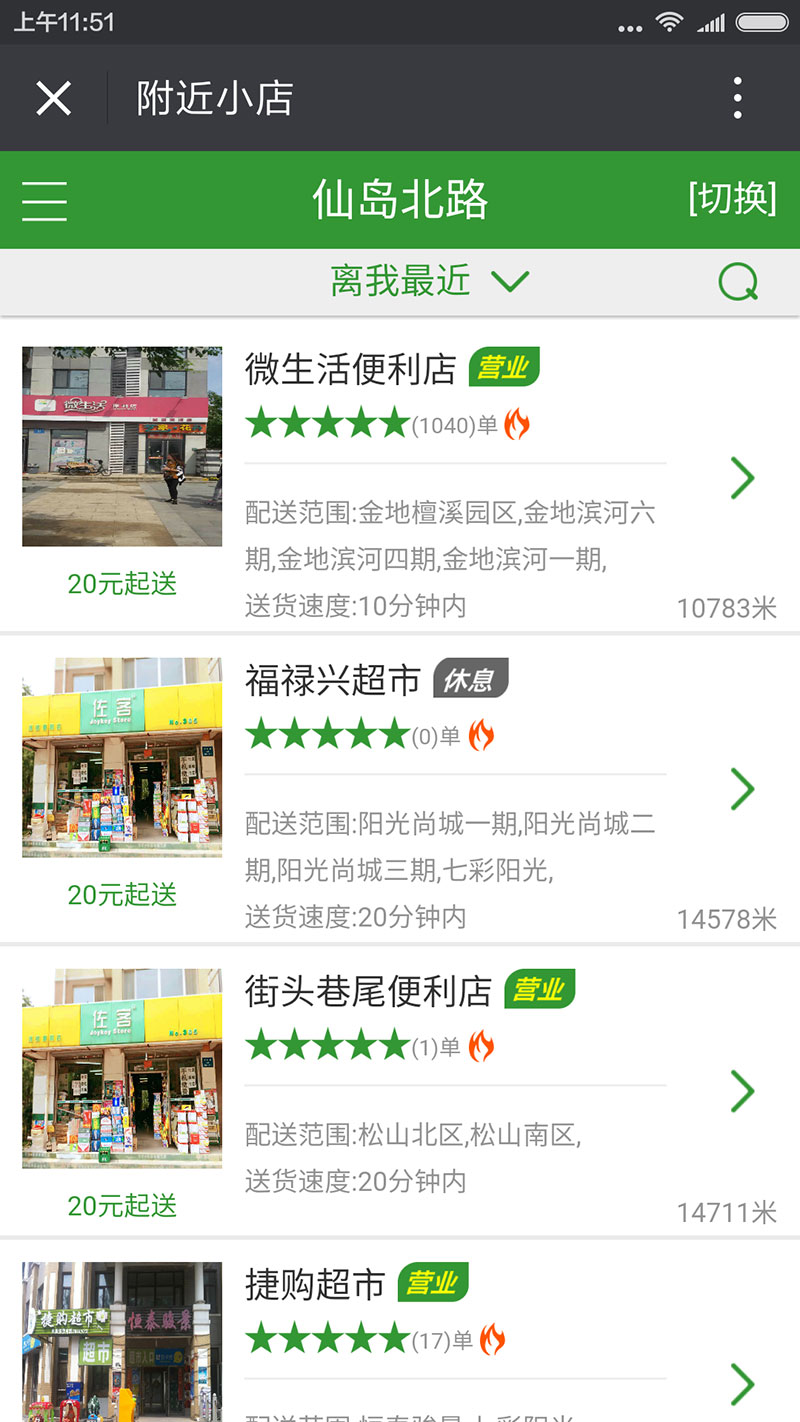This screenshot has width=800, height=1422.
Task: Click the 营业 badge of 微生活便利店
Action: pyautogui.click(x=506, y=368)
